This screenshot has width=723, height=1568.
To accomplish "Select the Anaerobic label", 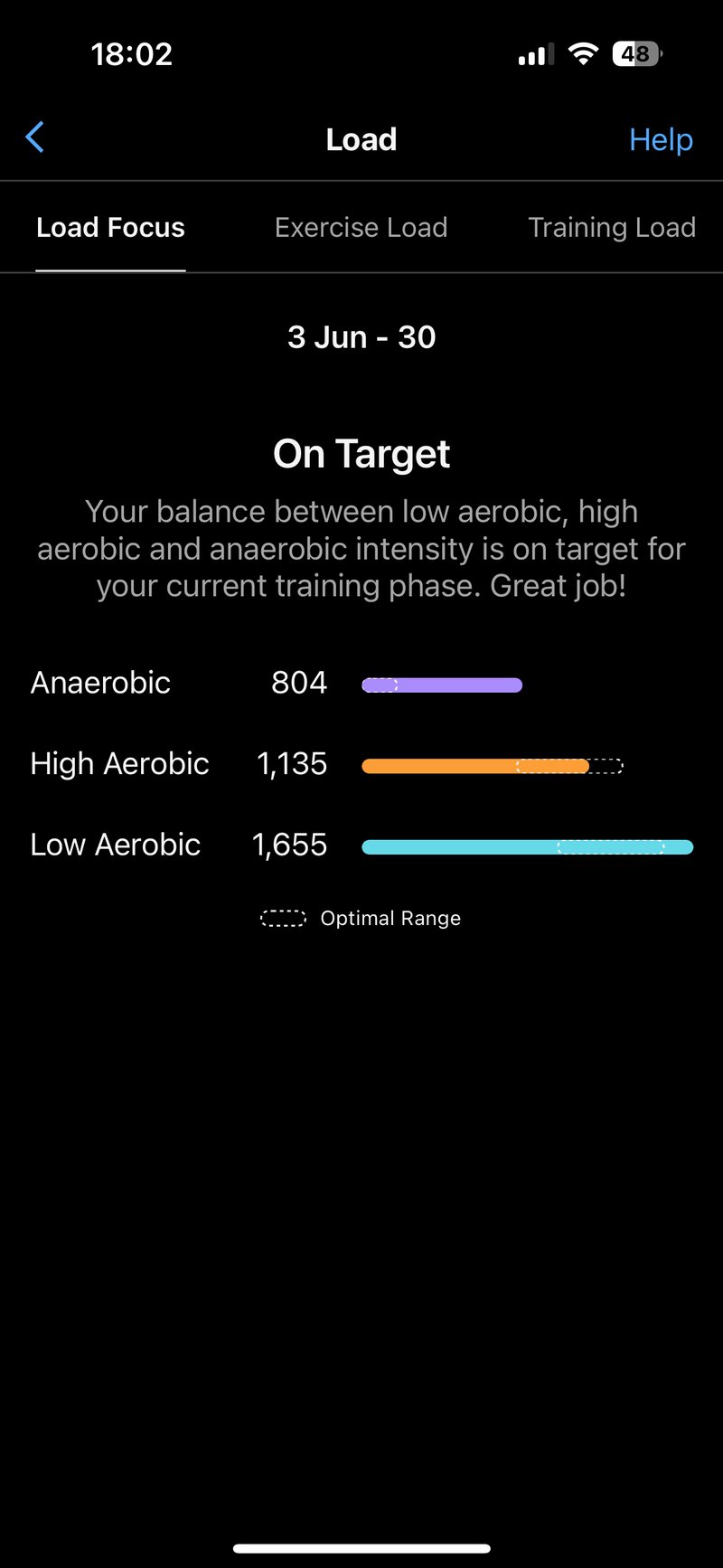I will point(99,684).
